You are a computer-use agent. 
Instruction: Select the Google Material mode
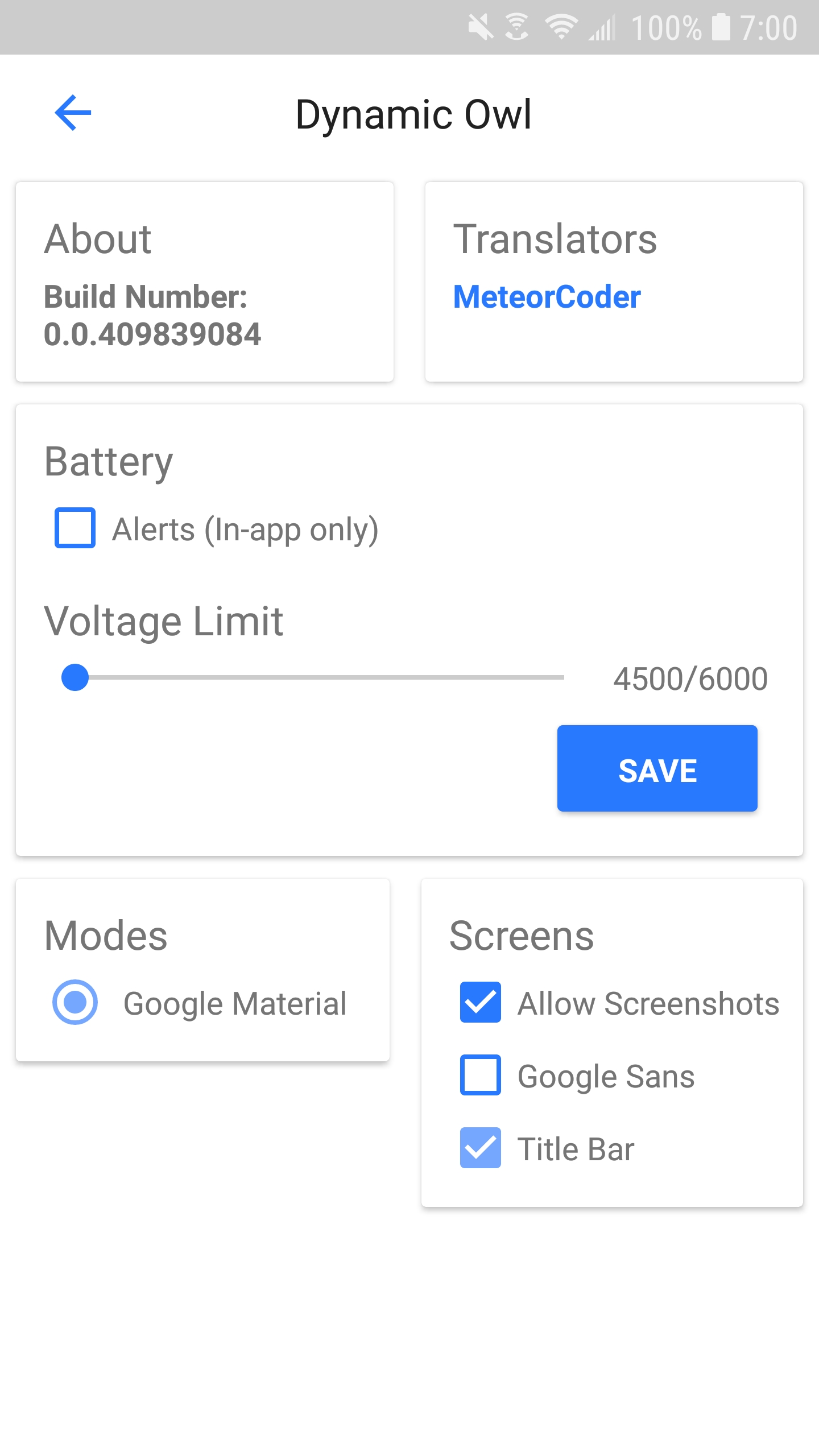click(x=75, y=1002)
